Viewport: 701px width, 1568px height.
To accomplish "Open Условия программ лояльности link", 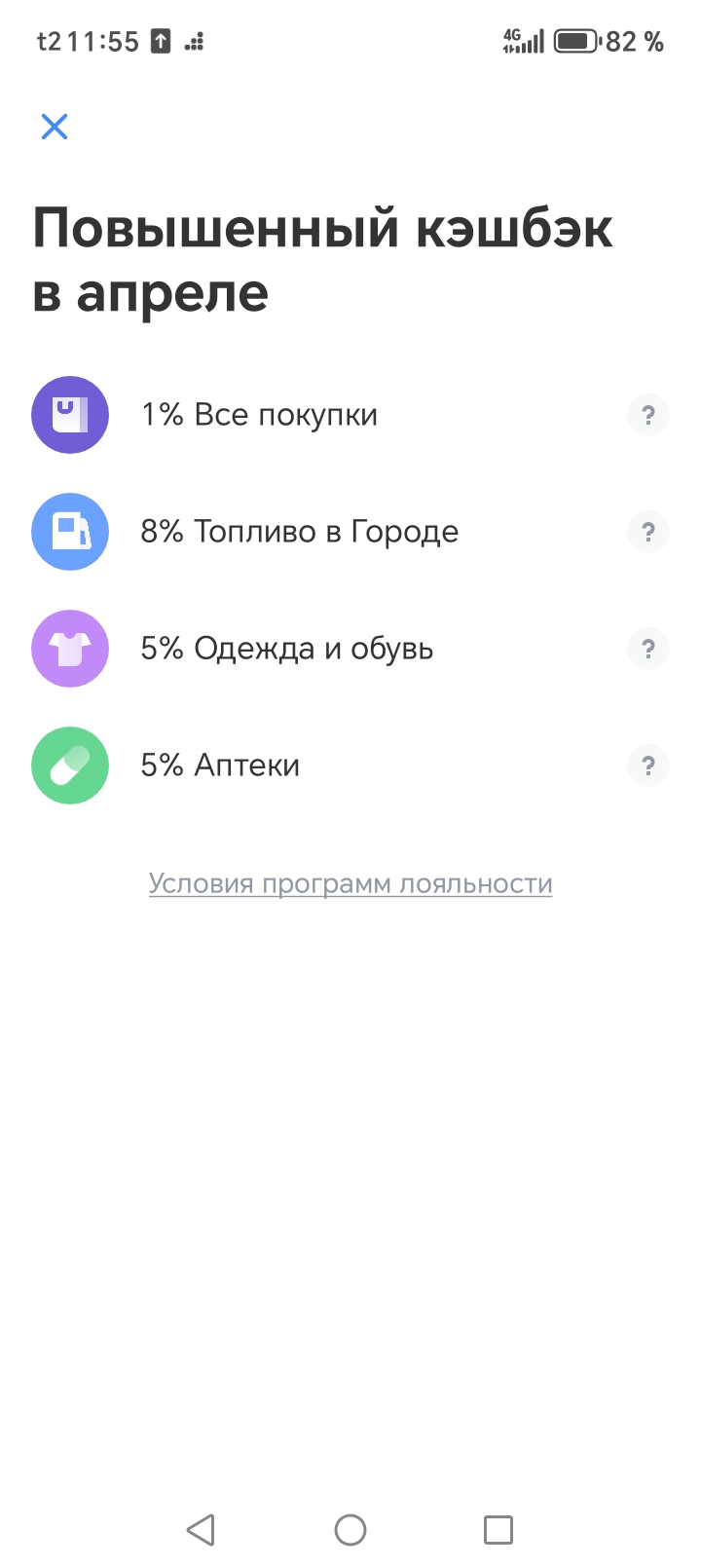I will 350,884.
